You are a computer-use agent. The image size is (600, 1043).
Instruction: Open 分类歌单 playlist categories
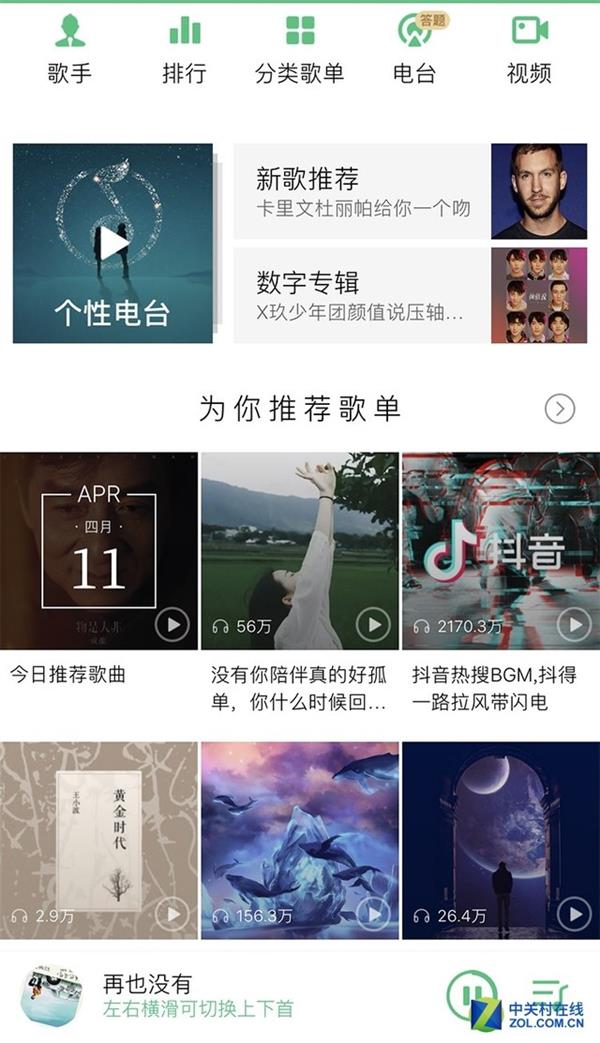pos(299,48)
